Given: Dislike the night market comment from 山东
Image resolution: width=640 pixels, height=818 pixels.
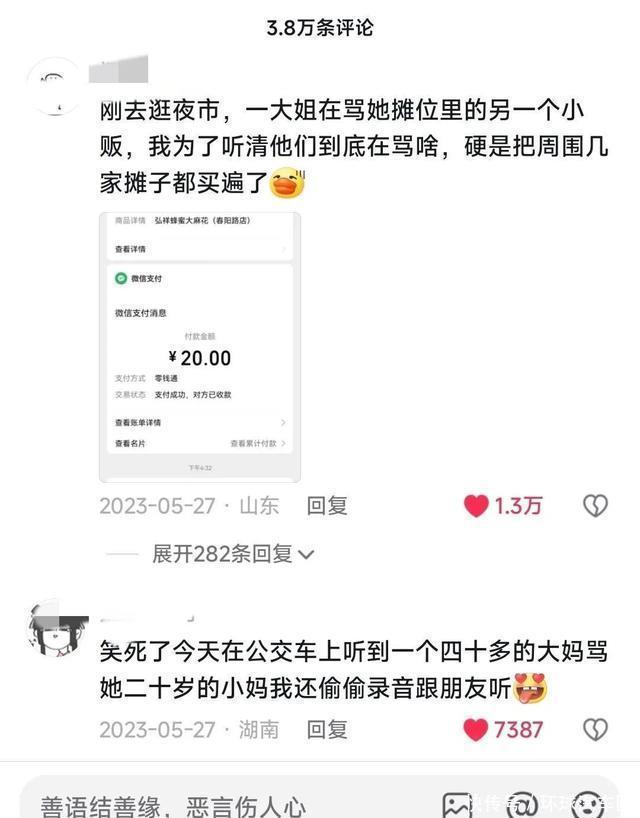Looking at the screenshot, I should point(595,506).
